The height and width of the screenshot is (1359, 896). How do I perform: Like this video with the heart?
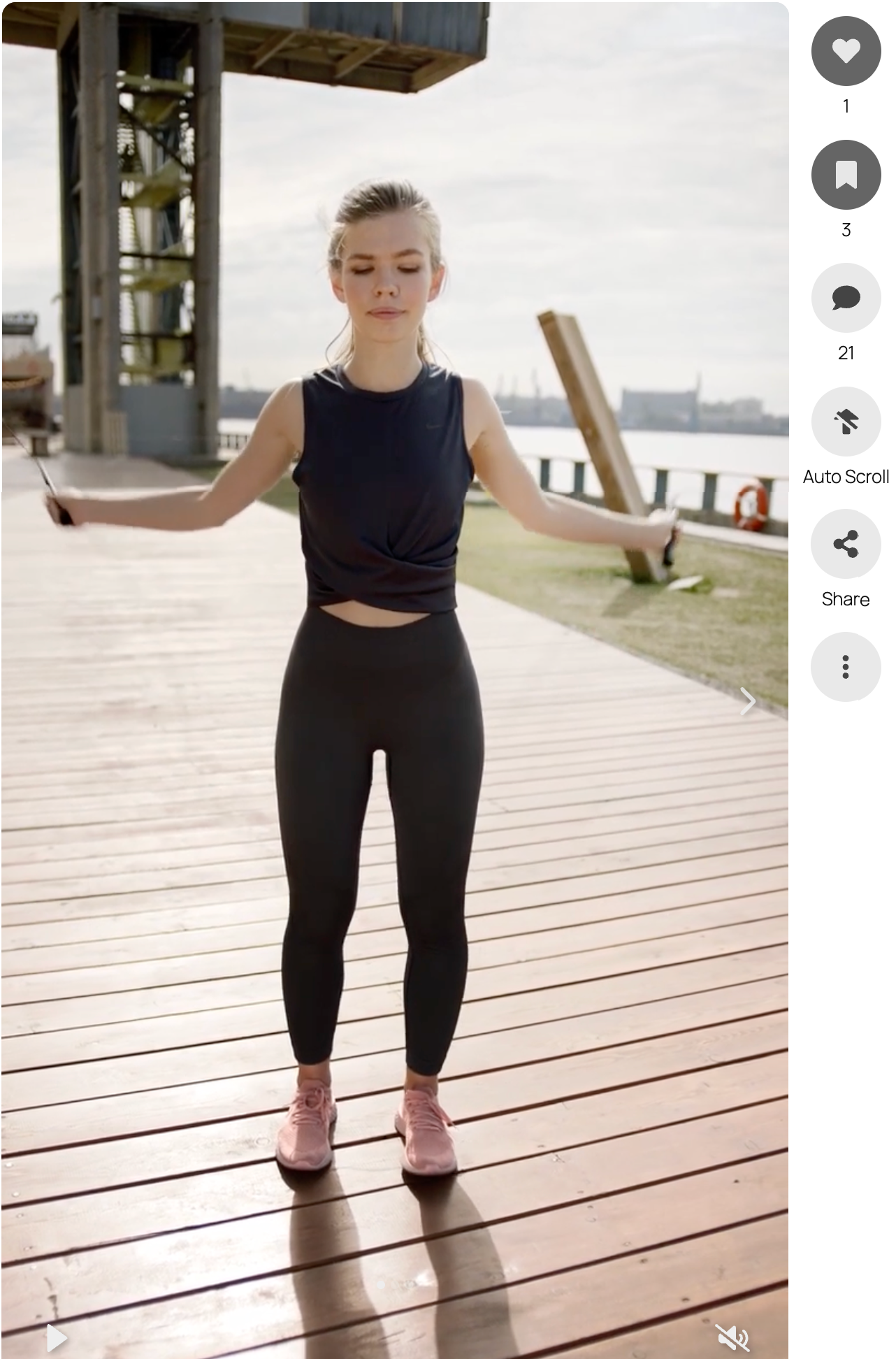click(846, 52)
